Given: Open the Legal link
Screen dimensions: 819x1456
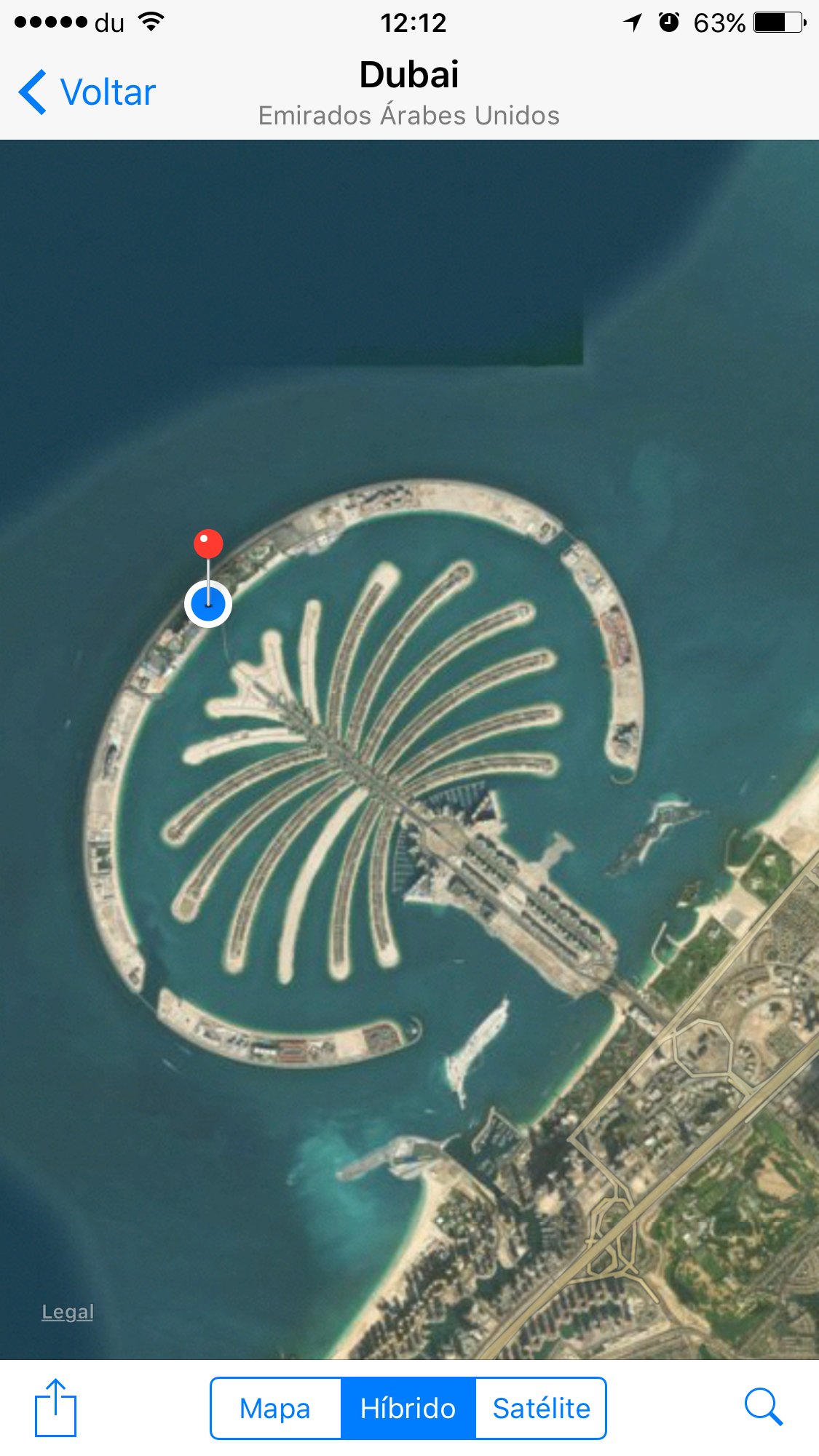Looking at the screenshot, I should (x=68, y=1312).
